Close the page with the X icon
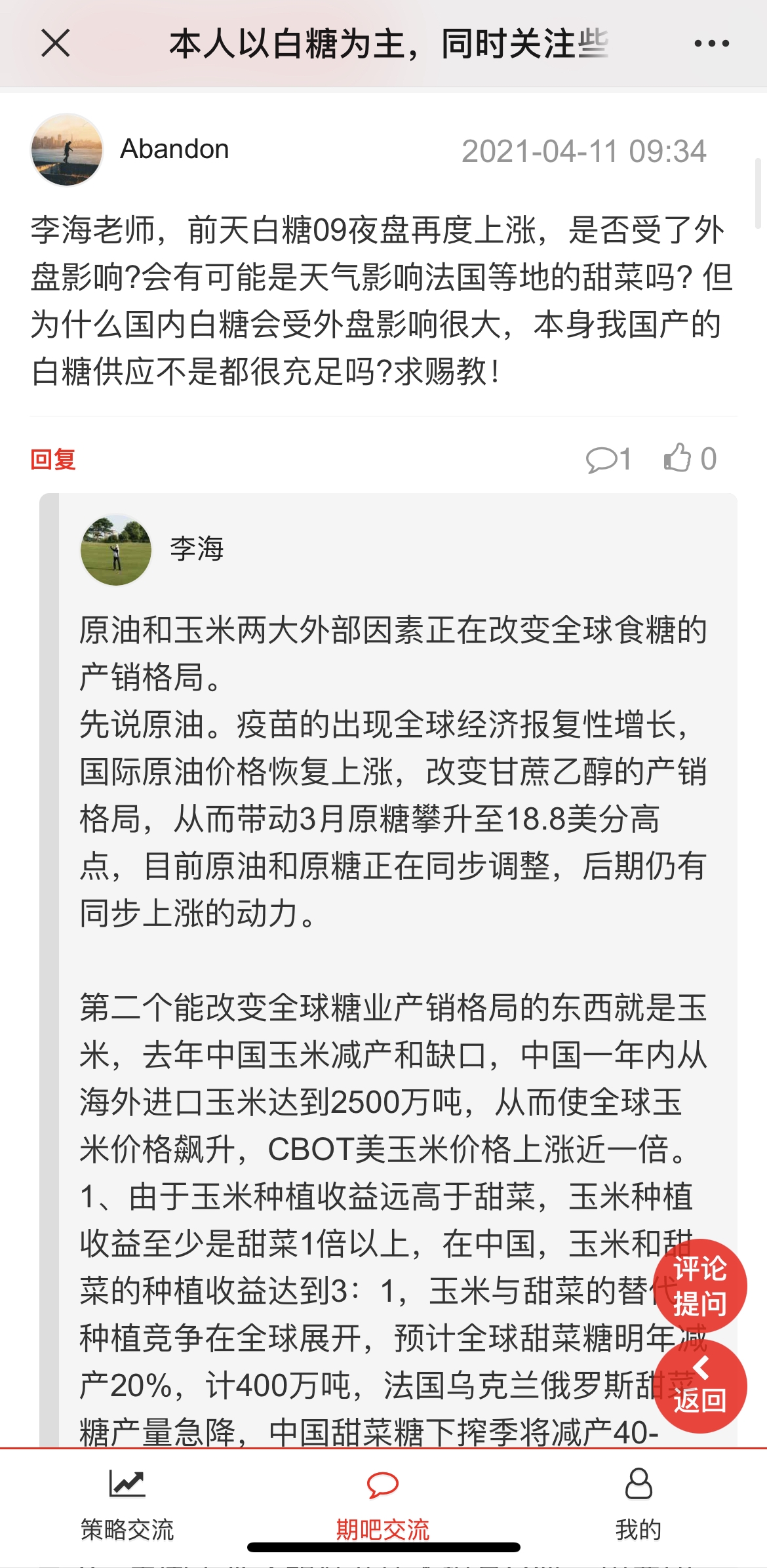Screen dimensions: 767x1568 [x=56, y=44]
